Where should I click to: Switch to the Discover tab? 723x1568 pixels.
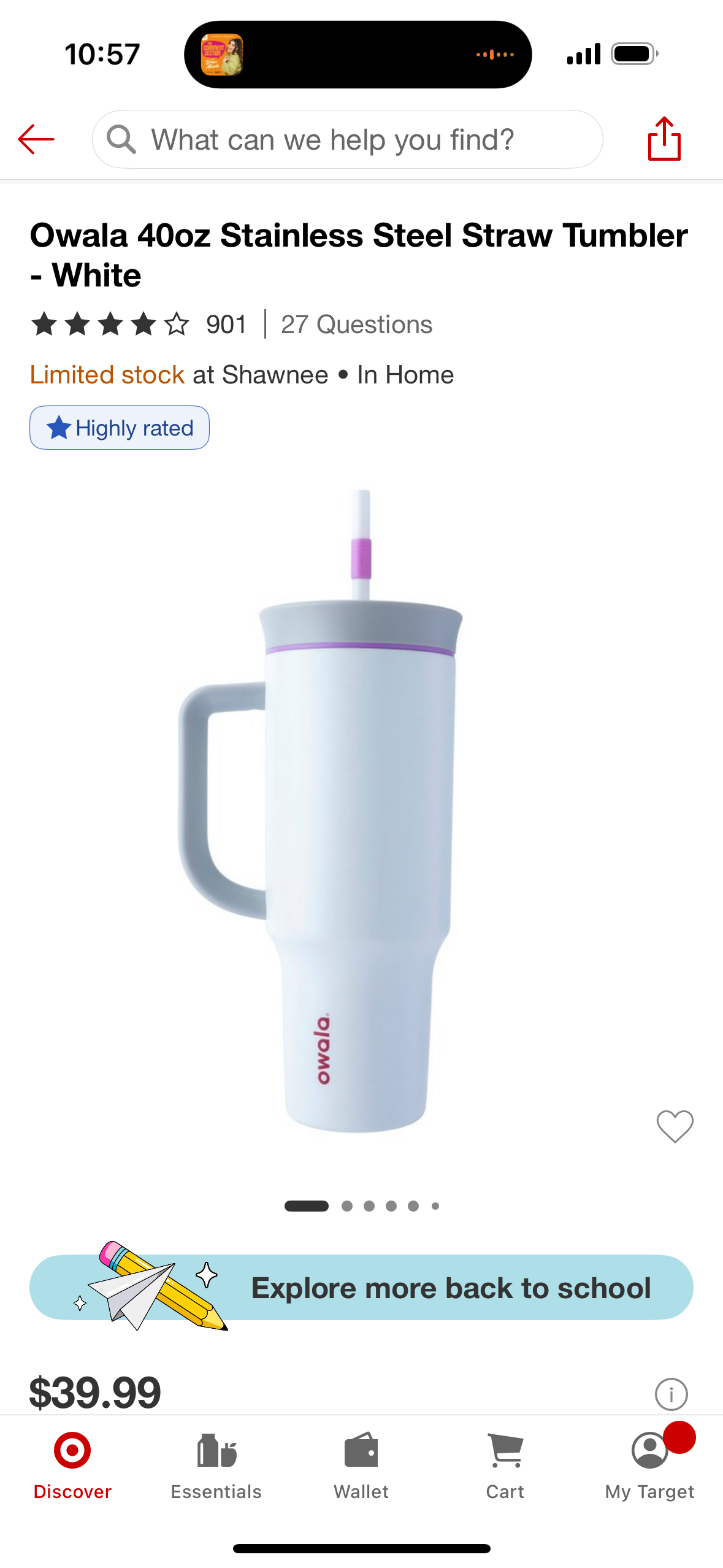[72, 1466]
